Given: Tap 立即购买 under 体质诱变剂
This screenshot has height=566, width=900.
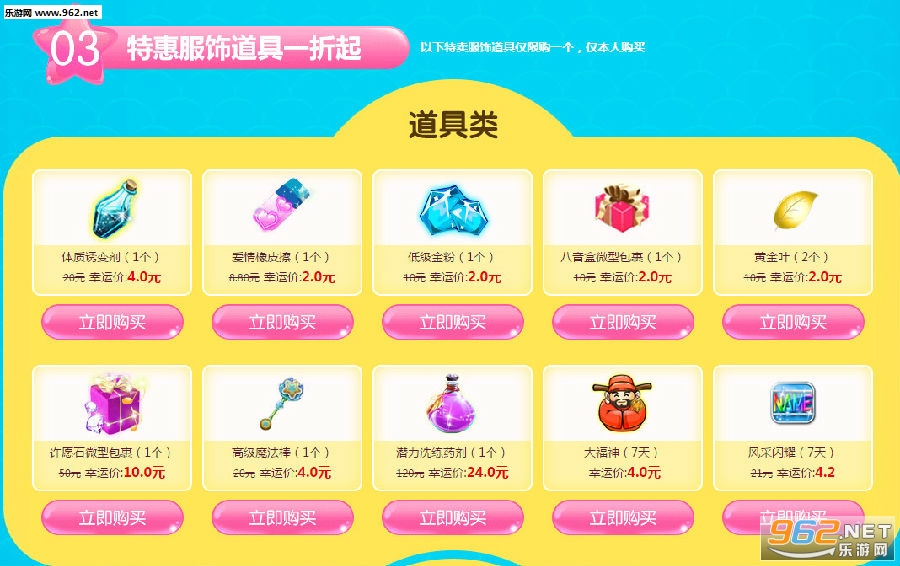Looking at the screenshot, I should tap(112, 322).
